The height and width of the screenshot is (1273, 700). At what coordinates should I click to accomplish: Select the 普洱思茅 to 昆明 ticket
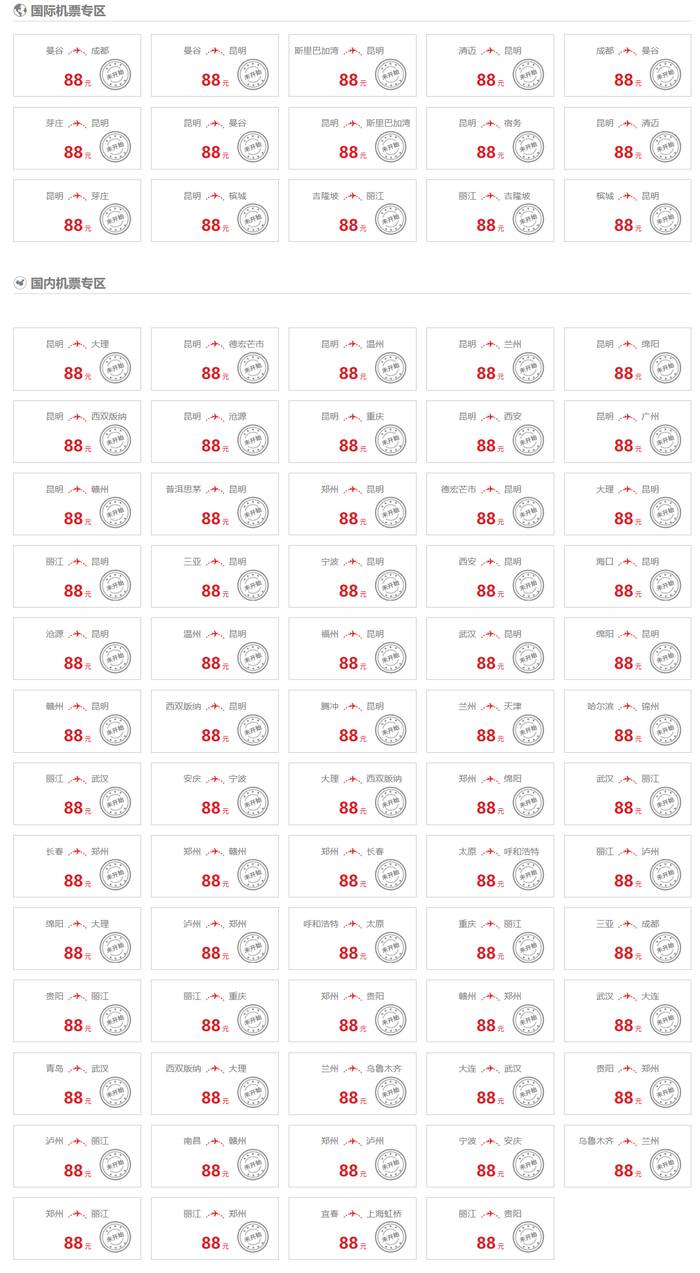pos(215,504)
